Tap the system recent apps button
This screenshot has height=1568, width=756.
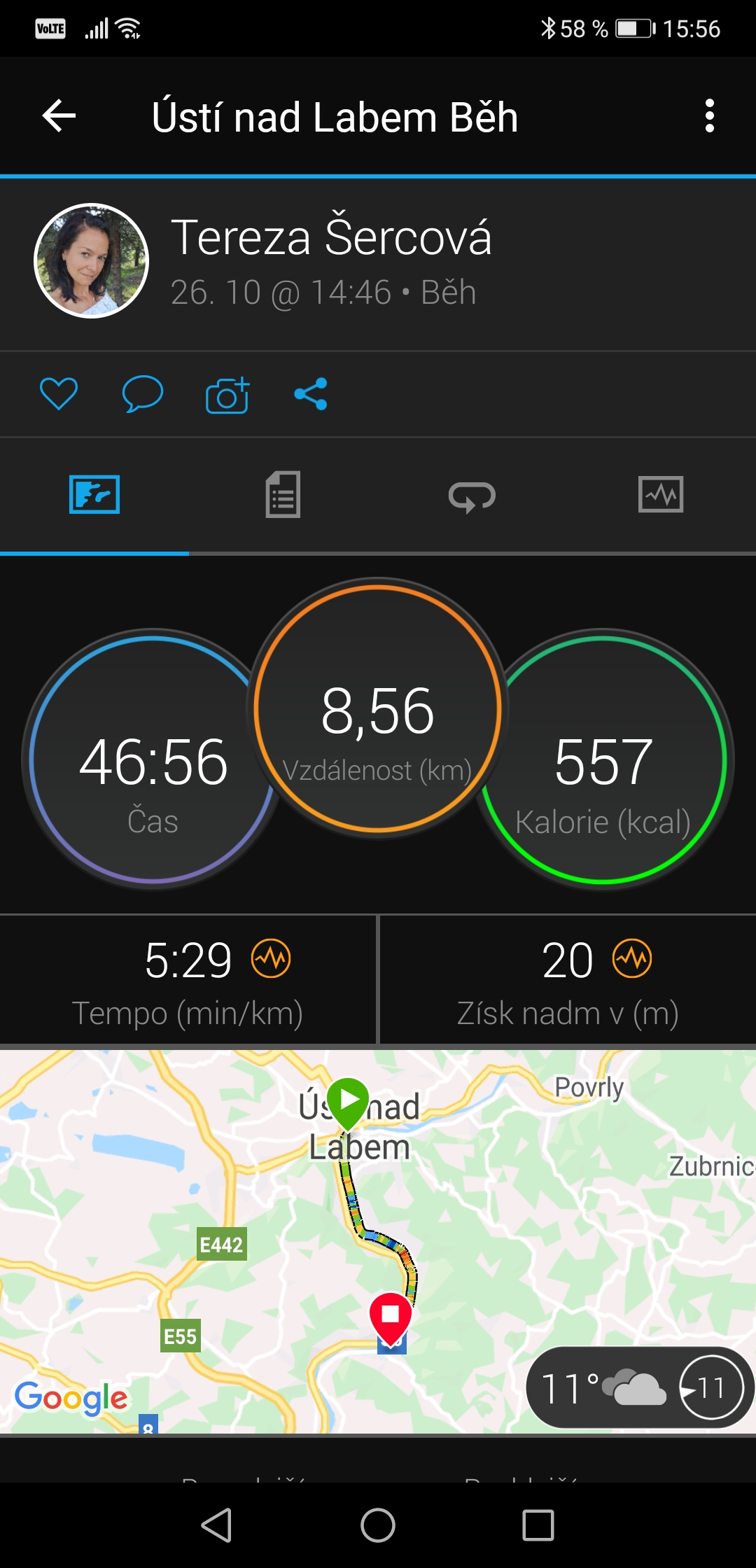[538, 1525]
